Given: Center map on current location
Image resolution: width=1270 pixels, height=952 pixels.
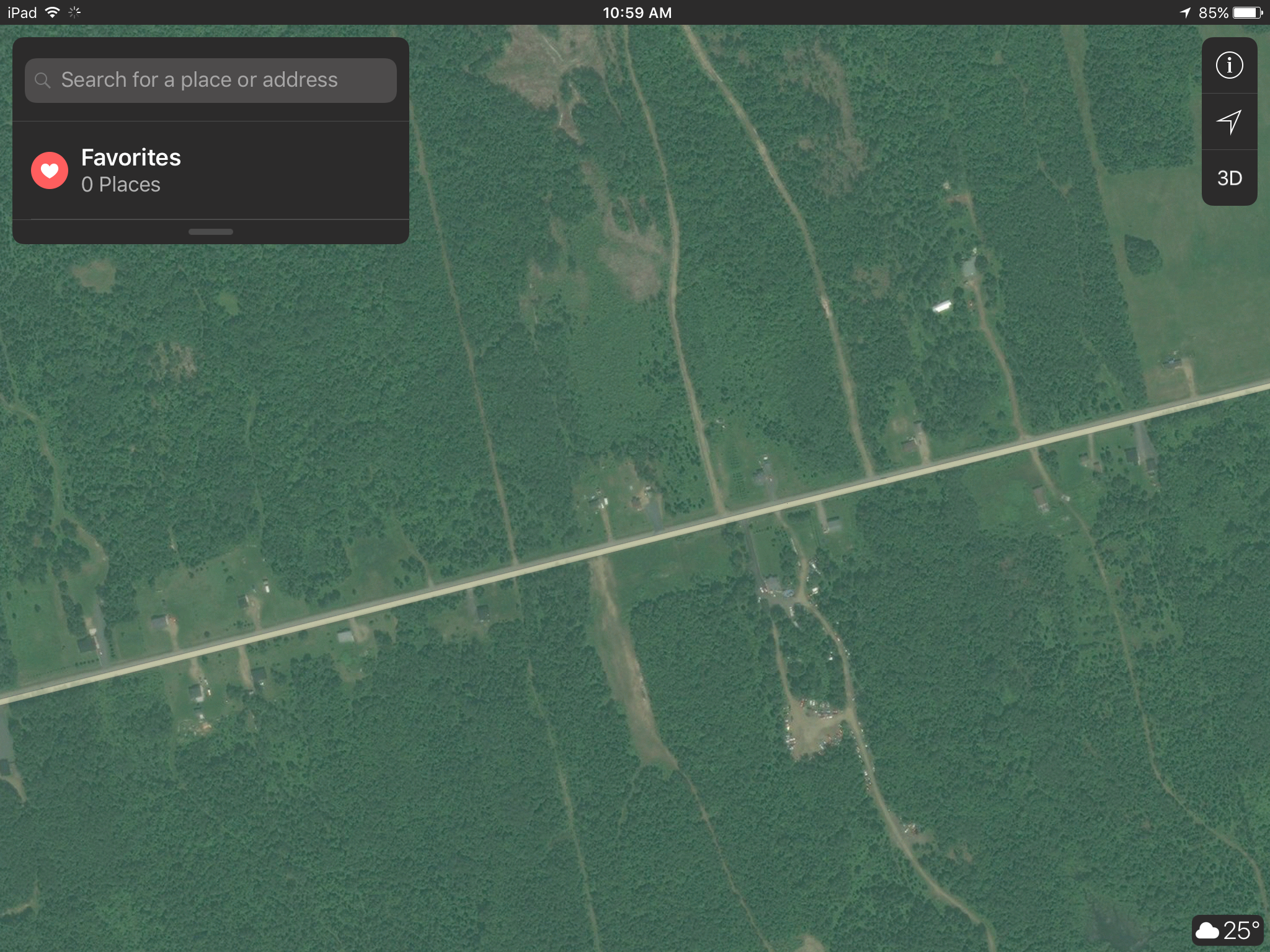Looking at the screenshot, I should (1229, 122).
